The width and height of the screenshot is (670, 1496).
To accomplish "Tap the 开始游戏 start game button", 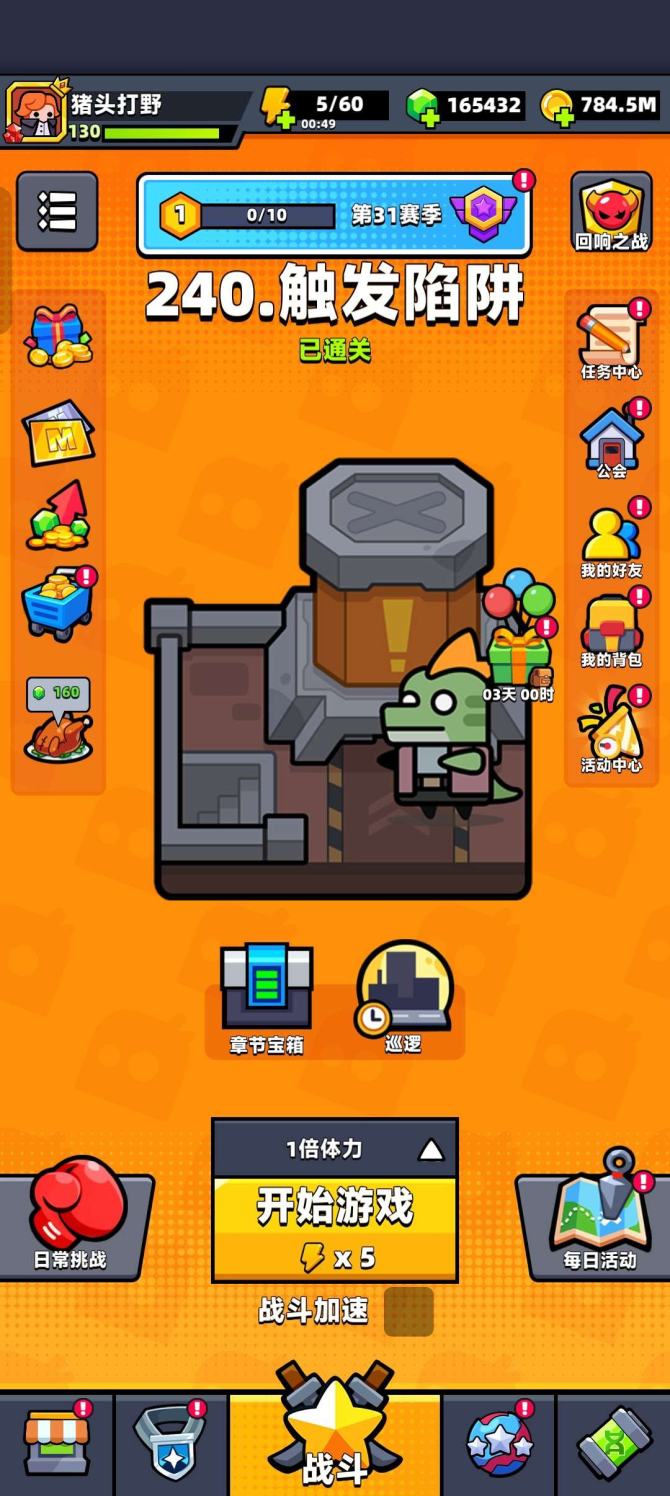I will coord(335,1228).
